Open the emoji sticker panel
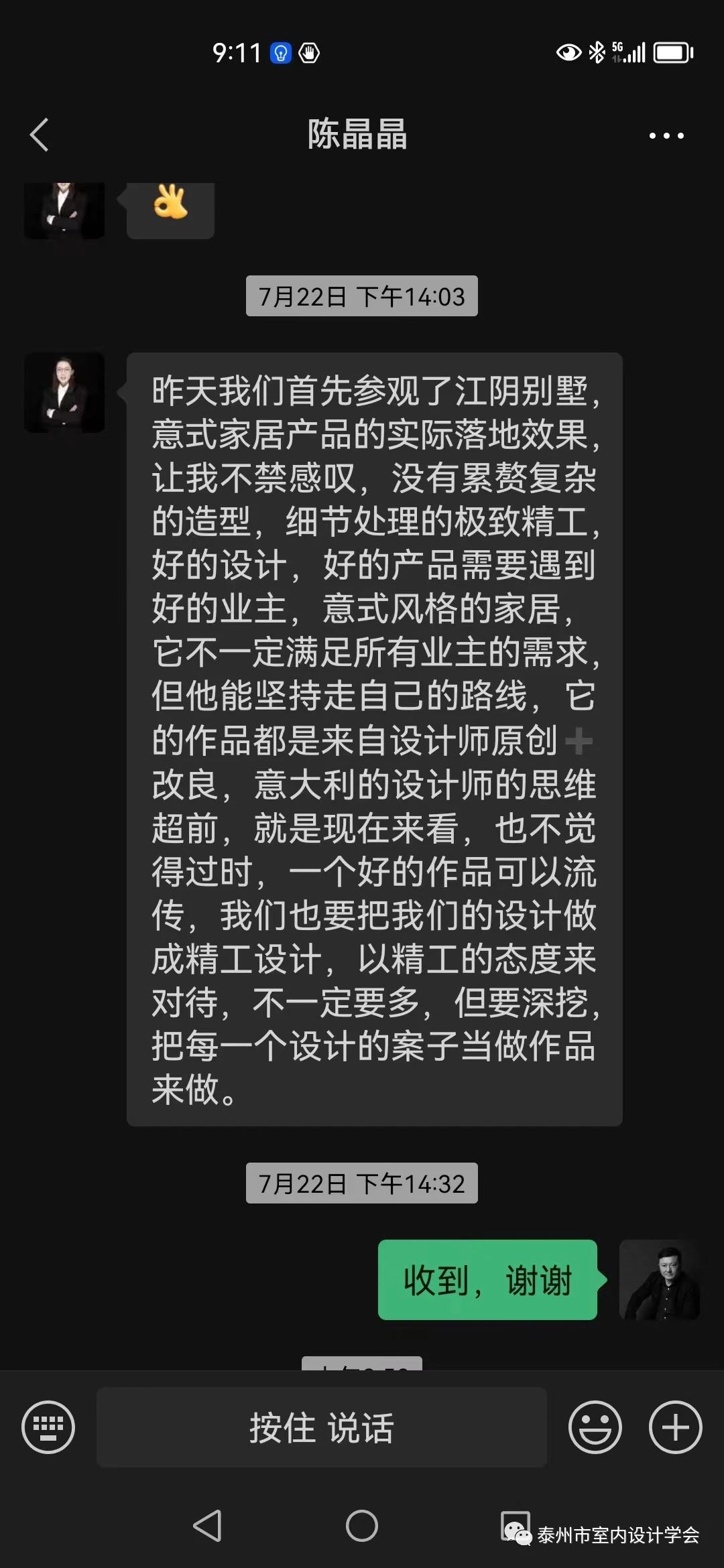The width and height of the screenshot is (724, 1568). pos(595,1427)
